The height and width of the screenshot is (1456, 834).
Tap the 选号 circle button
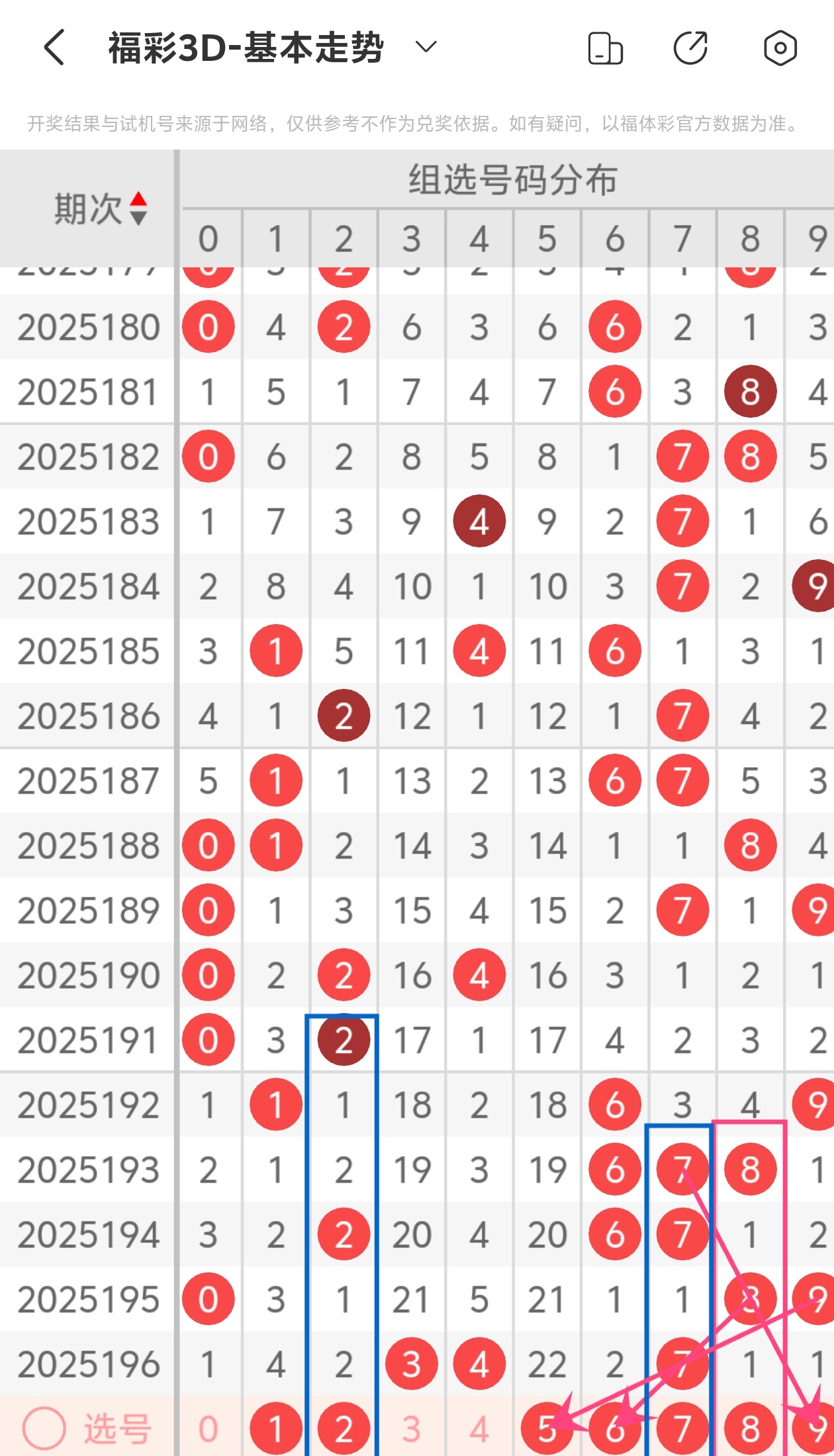[x=44, y=1429]
